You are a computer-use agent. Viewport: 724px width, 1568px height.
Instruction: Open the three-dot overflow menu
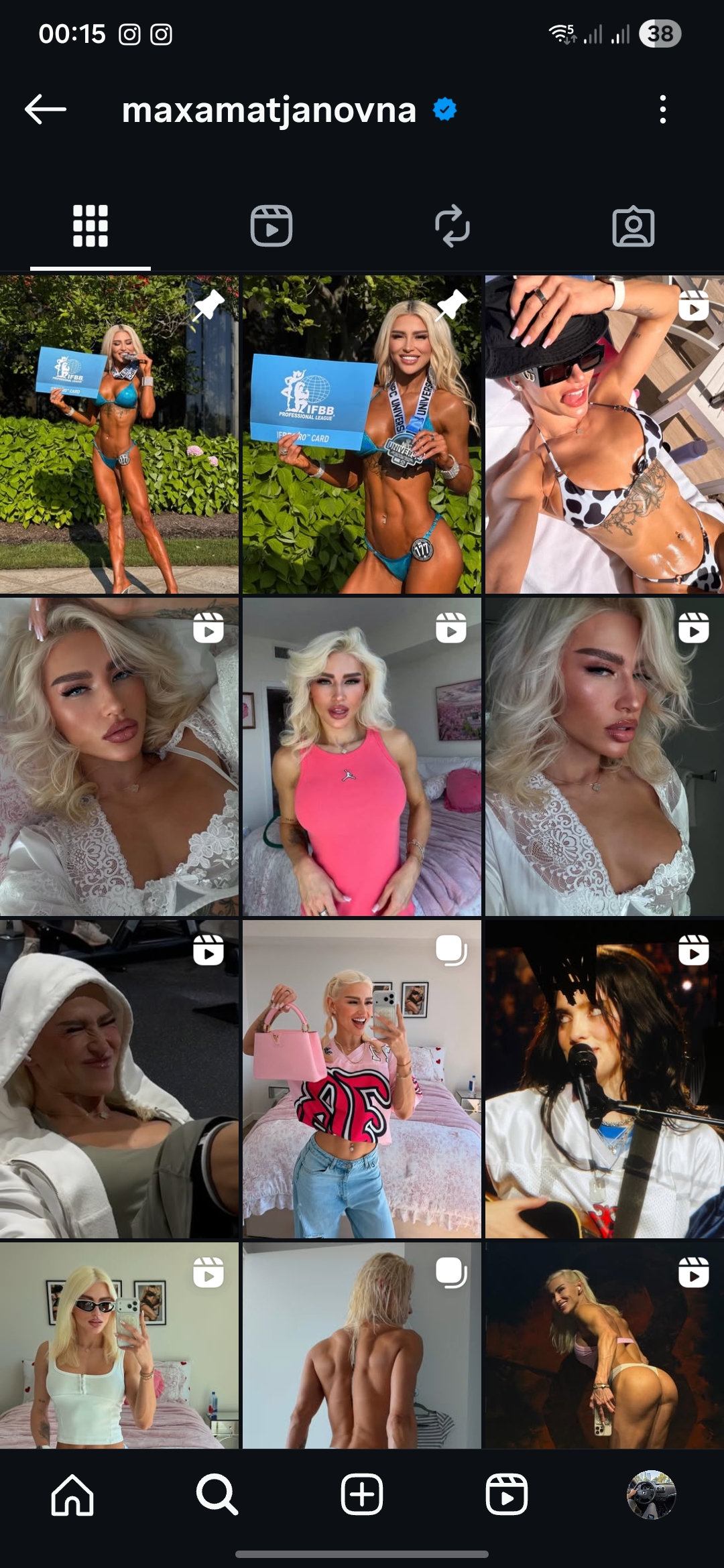coord(662,109)
